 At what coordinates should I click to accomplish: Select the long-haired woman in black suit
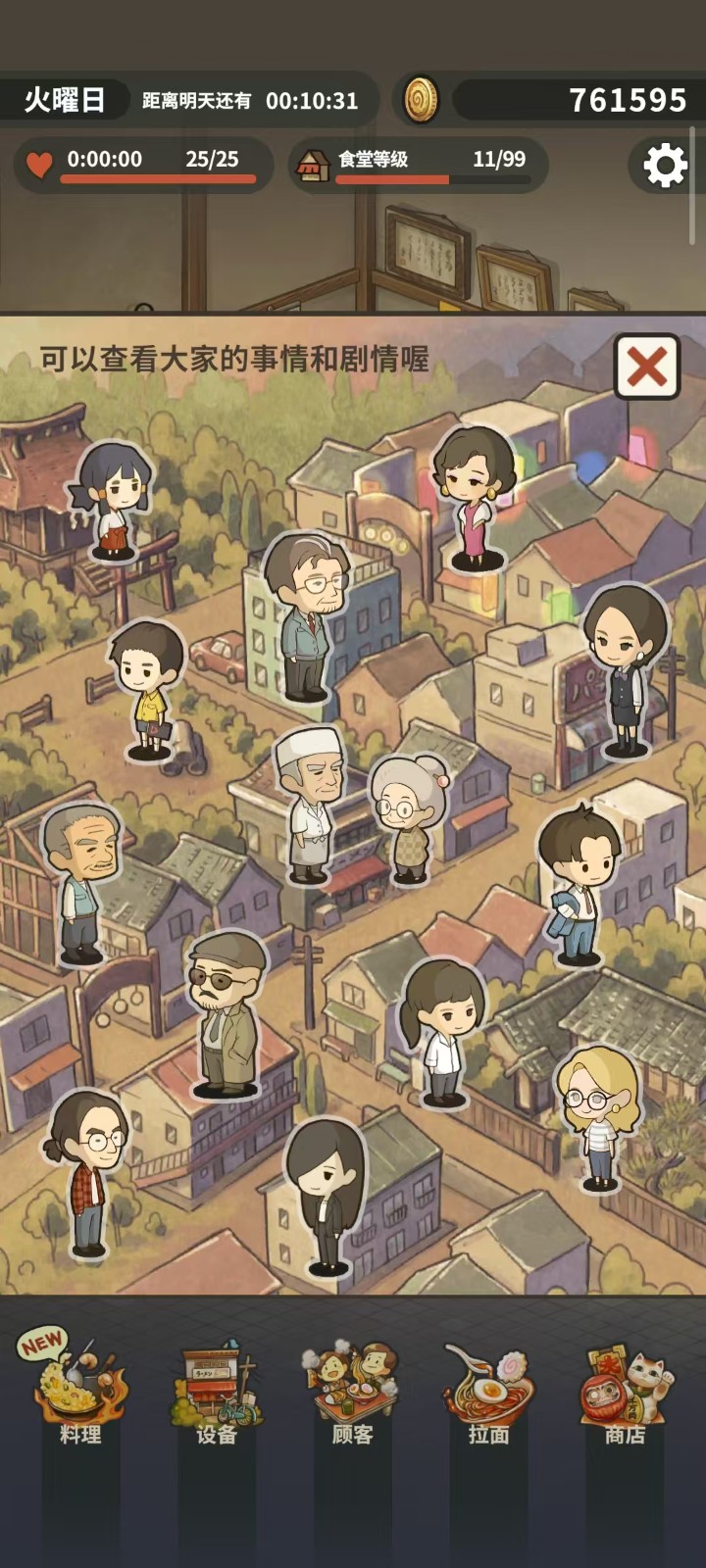327,1196
